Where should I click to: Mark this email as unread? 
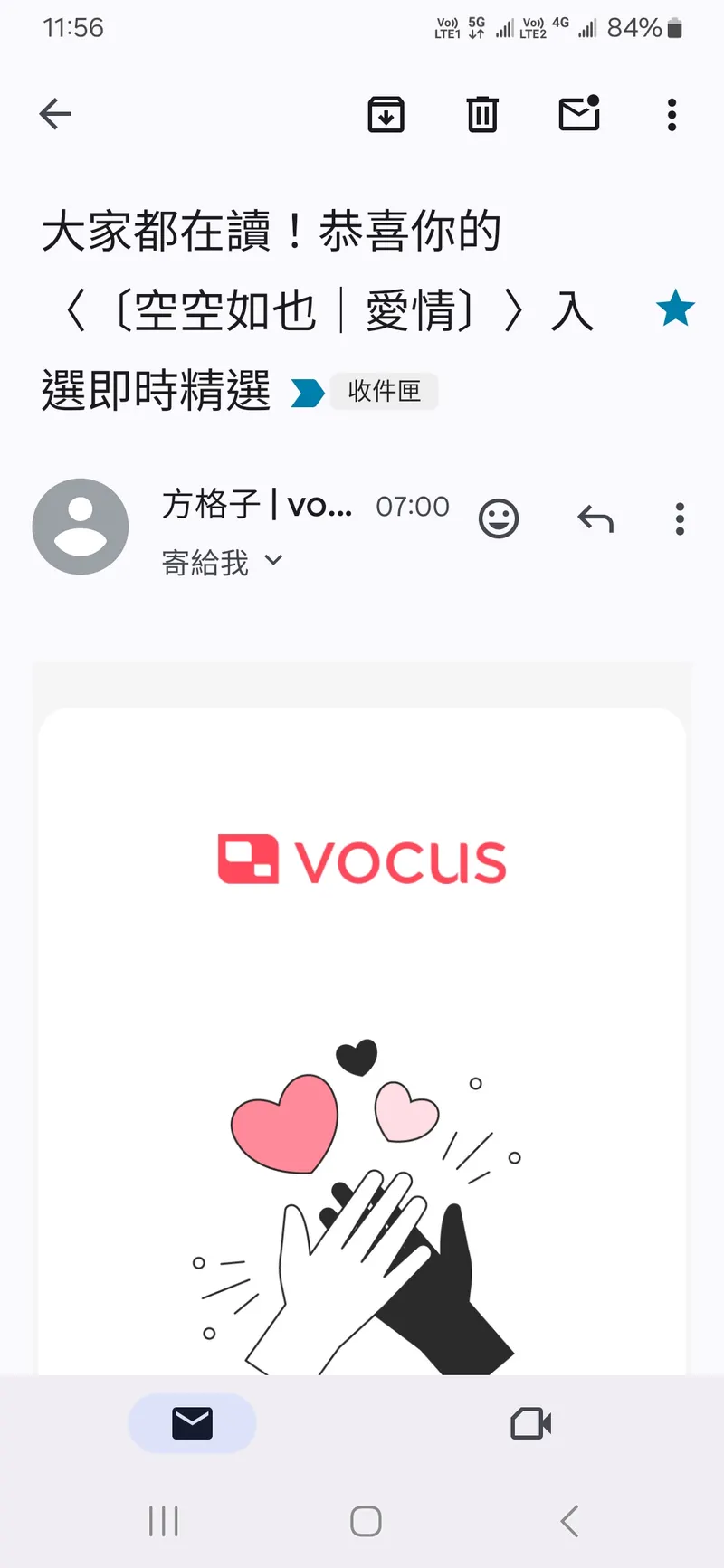pos(579,114)
